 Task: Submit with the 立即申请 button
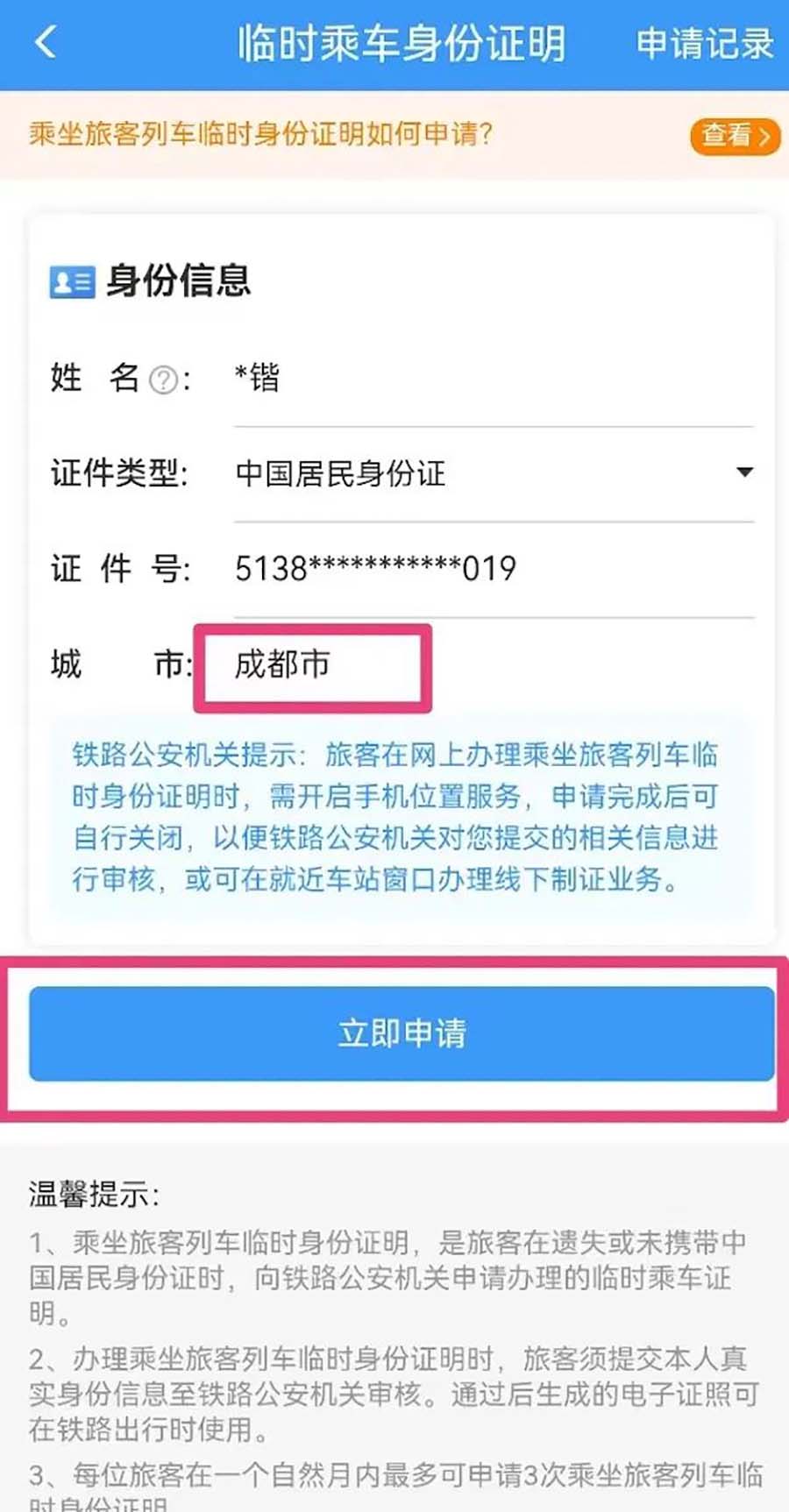(x=402, y=1033)
